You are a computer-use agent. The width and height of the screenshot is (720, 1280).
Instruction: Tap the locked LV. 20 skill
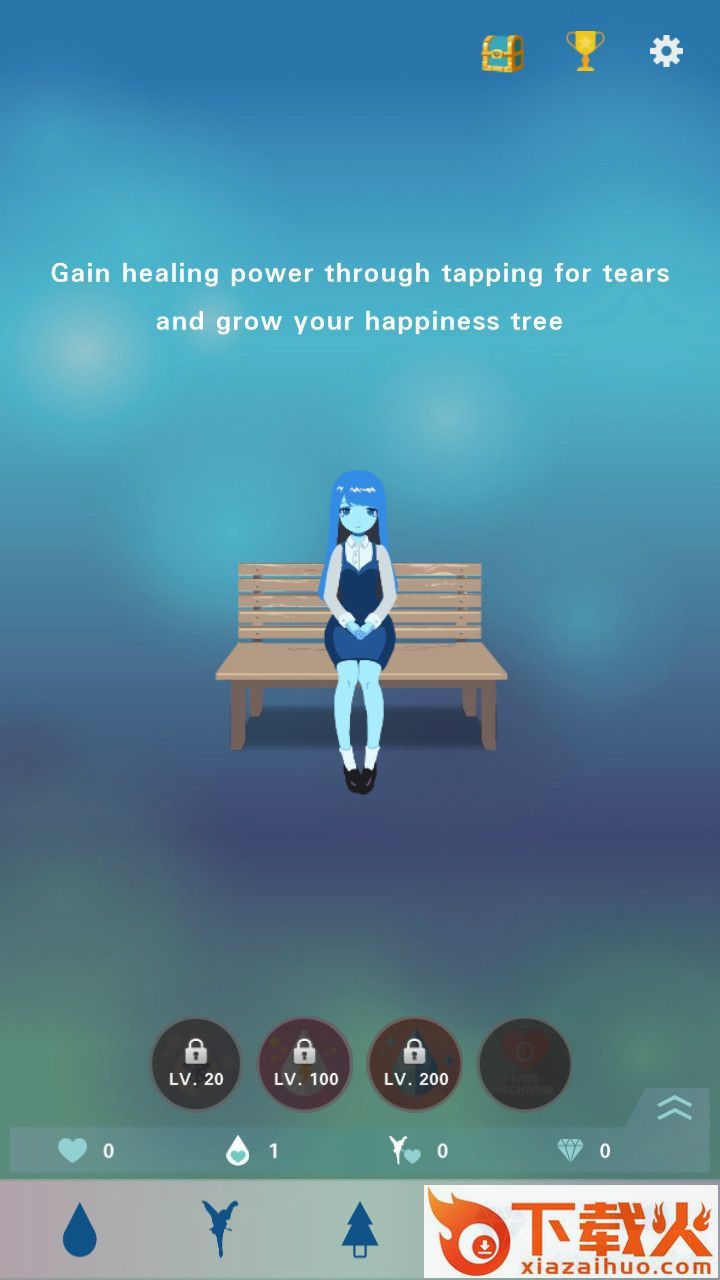click(x=196, y=1064)
